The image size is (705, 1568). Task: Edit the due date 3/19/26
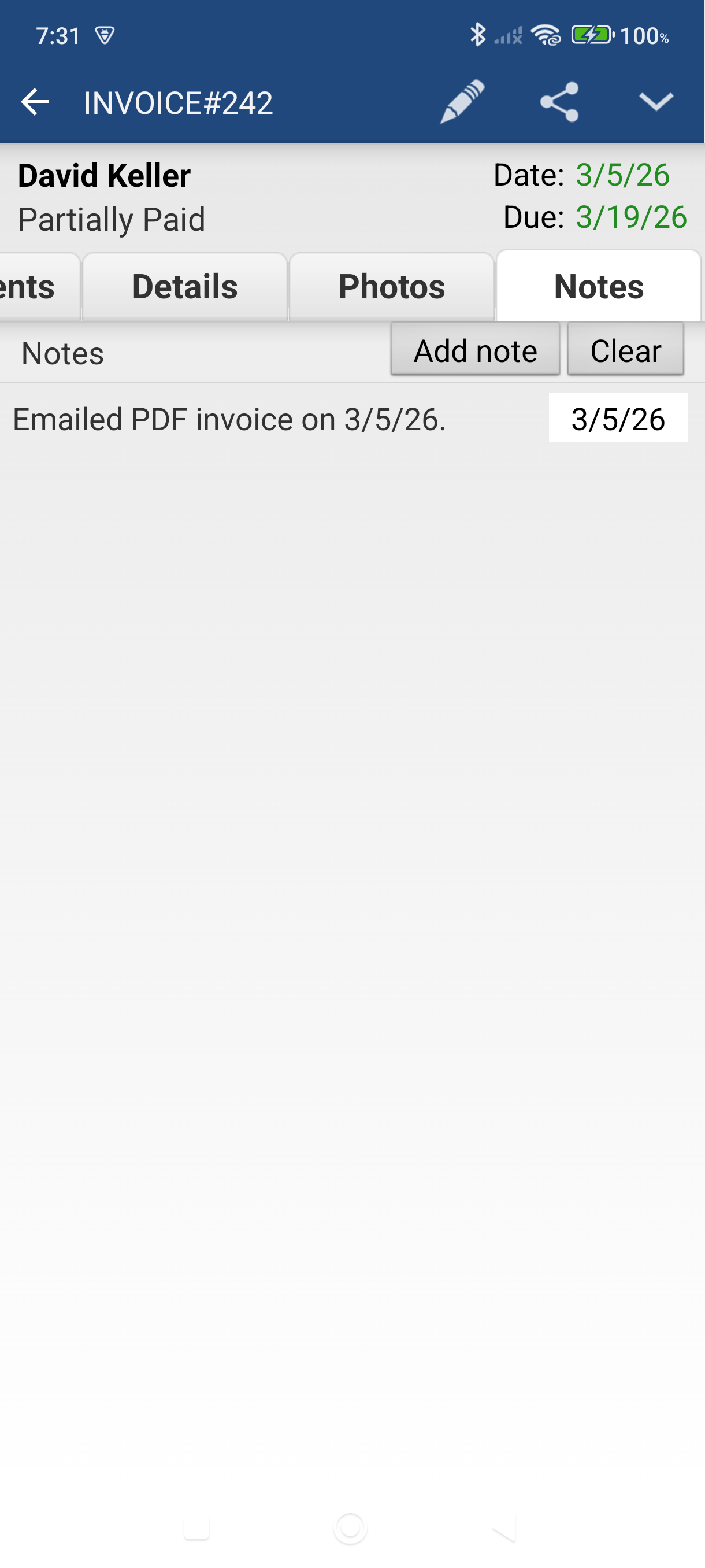[630, 216]
